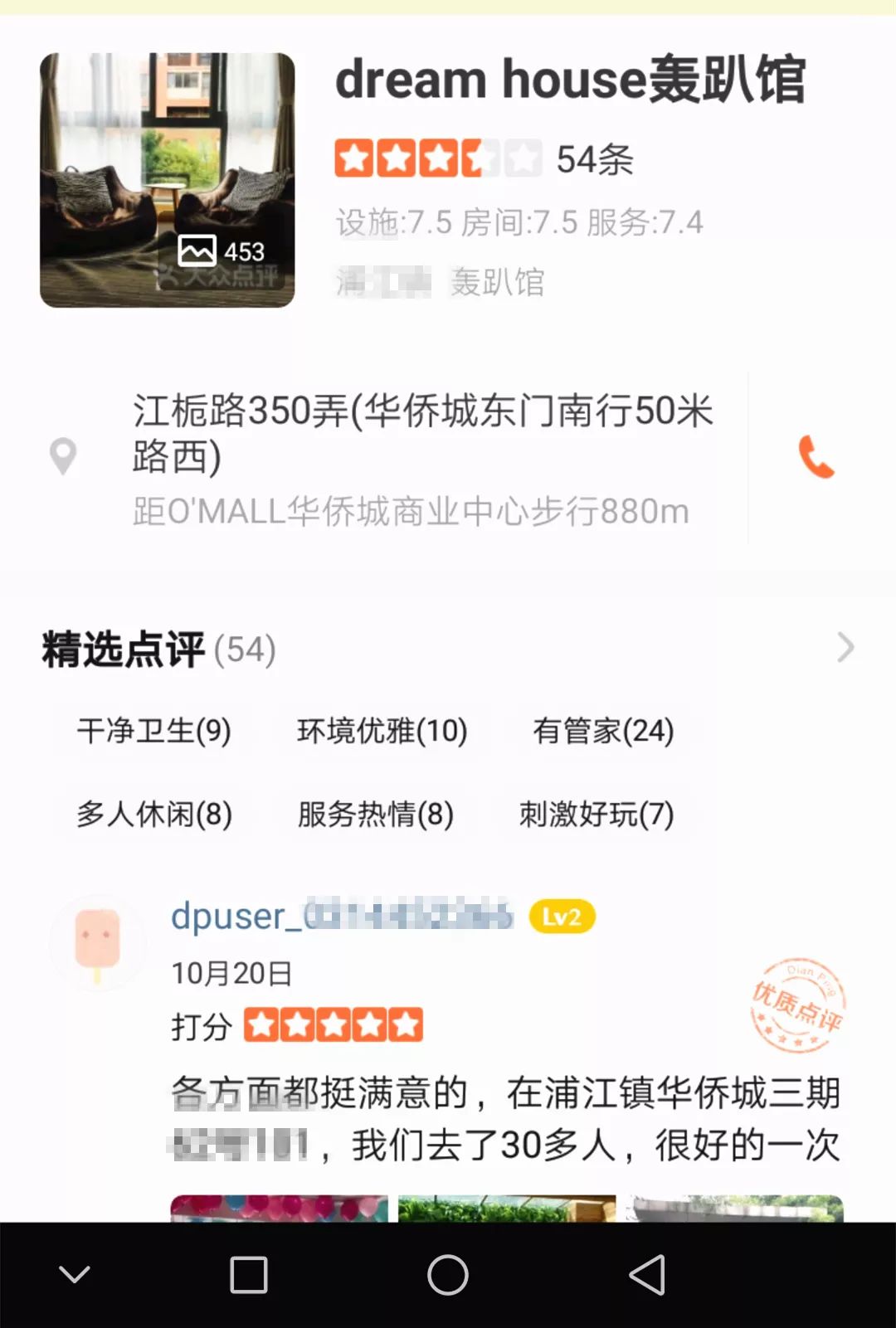Screen dimensions: 896x1328
Task: Open the 轰趴馆 category tag
Action: coord(498,284)
